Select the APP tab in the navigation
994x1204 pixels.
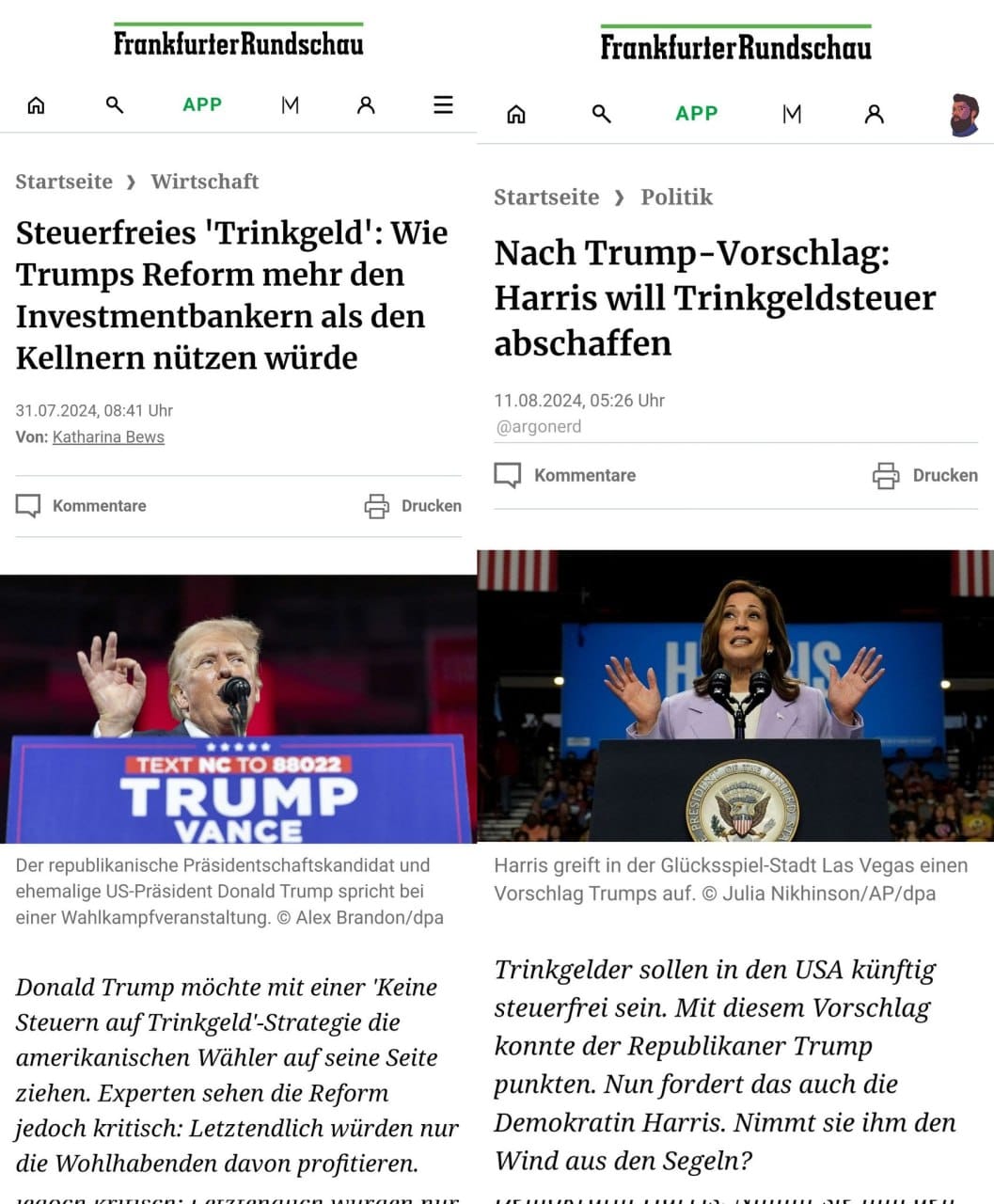tap(202, 104)
